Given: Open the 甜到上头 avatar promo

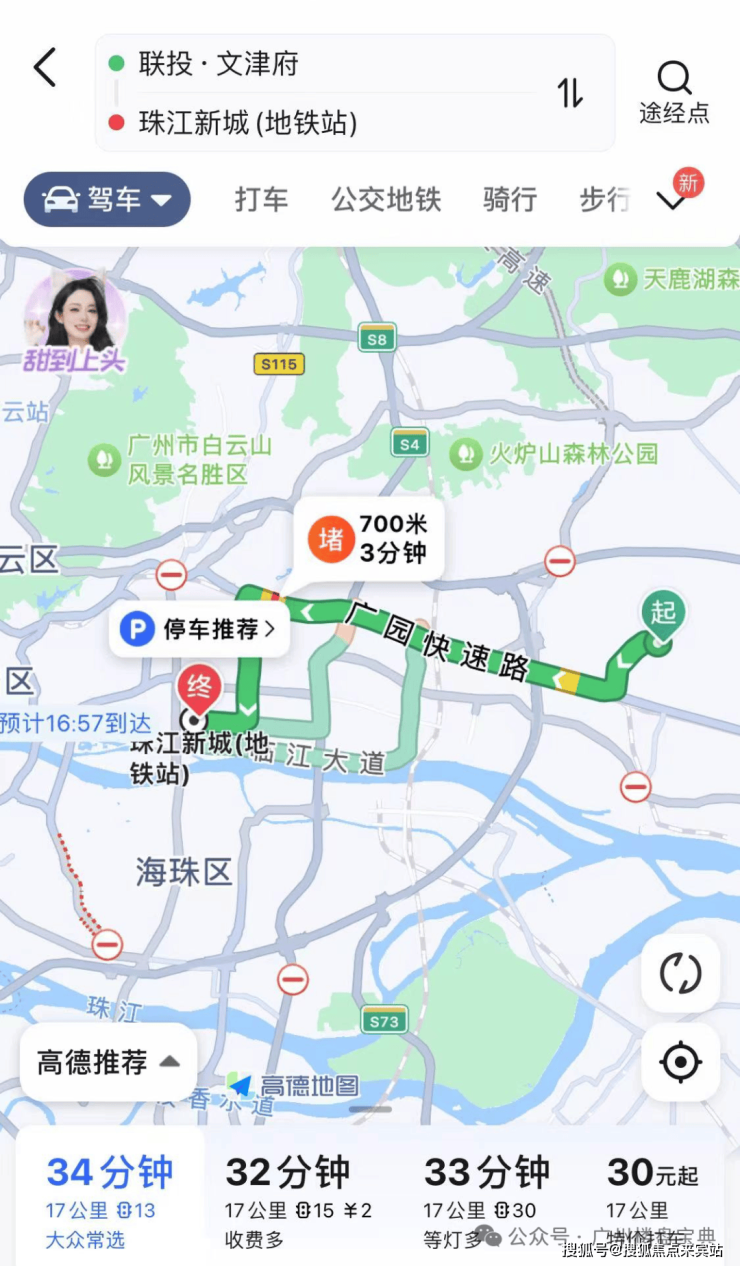Looking at the screenshot, I should tap(76, 320).
